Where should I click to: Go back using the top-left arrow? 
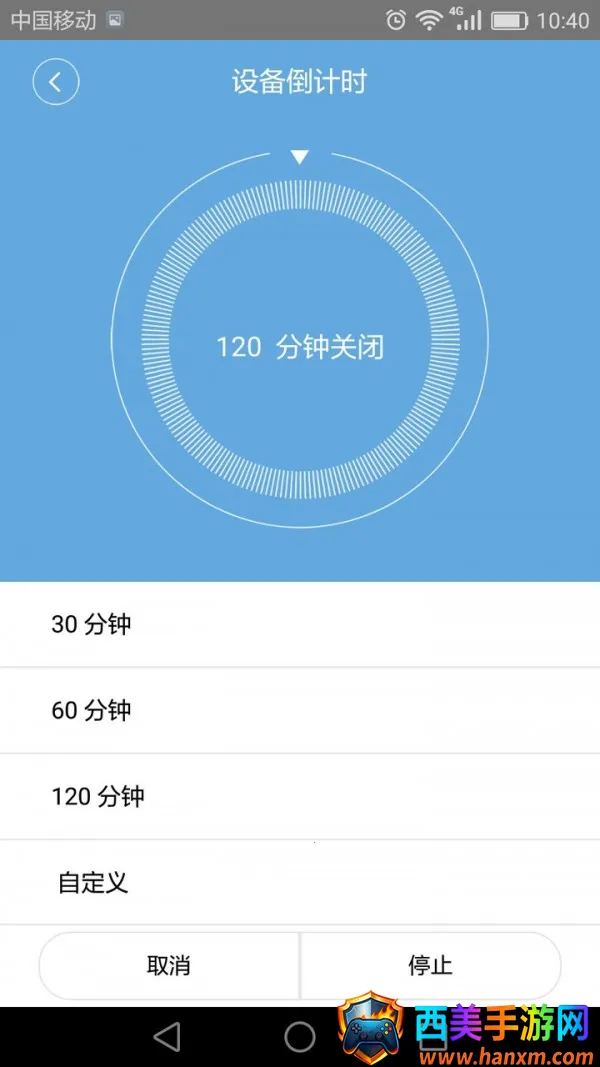tap(55, 82)
